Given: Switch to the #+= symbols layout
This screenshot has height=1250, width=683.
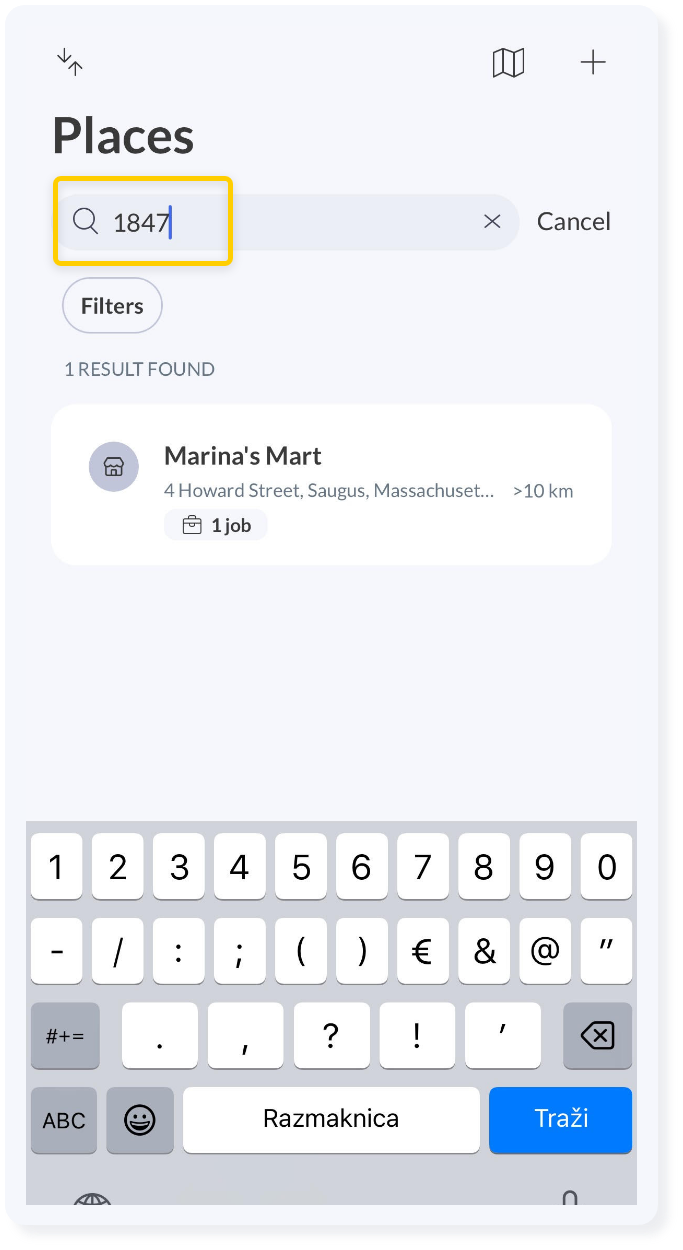Looking at the screenshot, I should click(x=65, y=1035).
